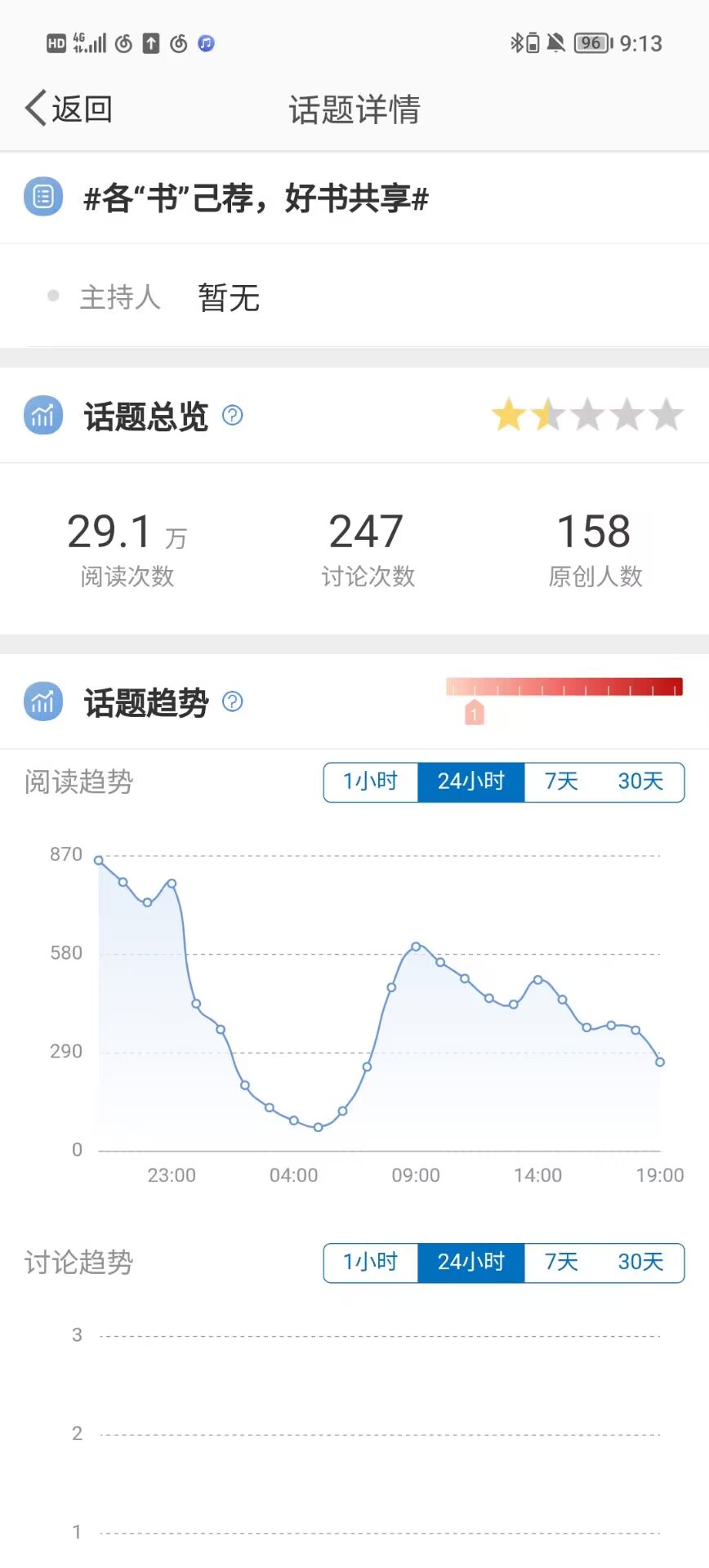Show 7天 range for 阅读趋势
Screen dimensions: 709x1568
pyautogui.click(x=561, y=782)
